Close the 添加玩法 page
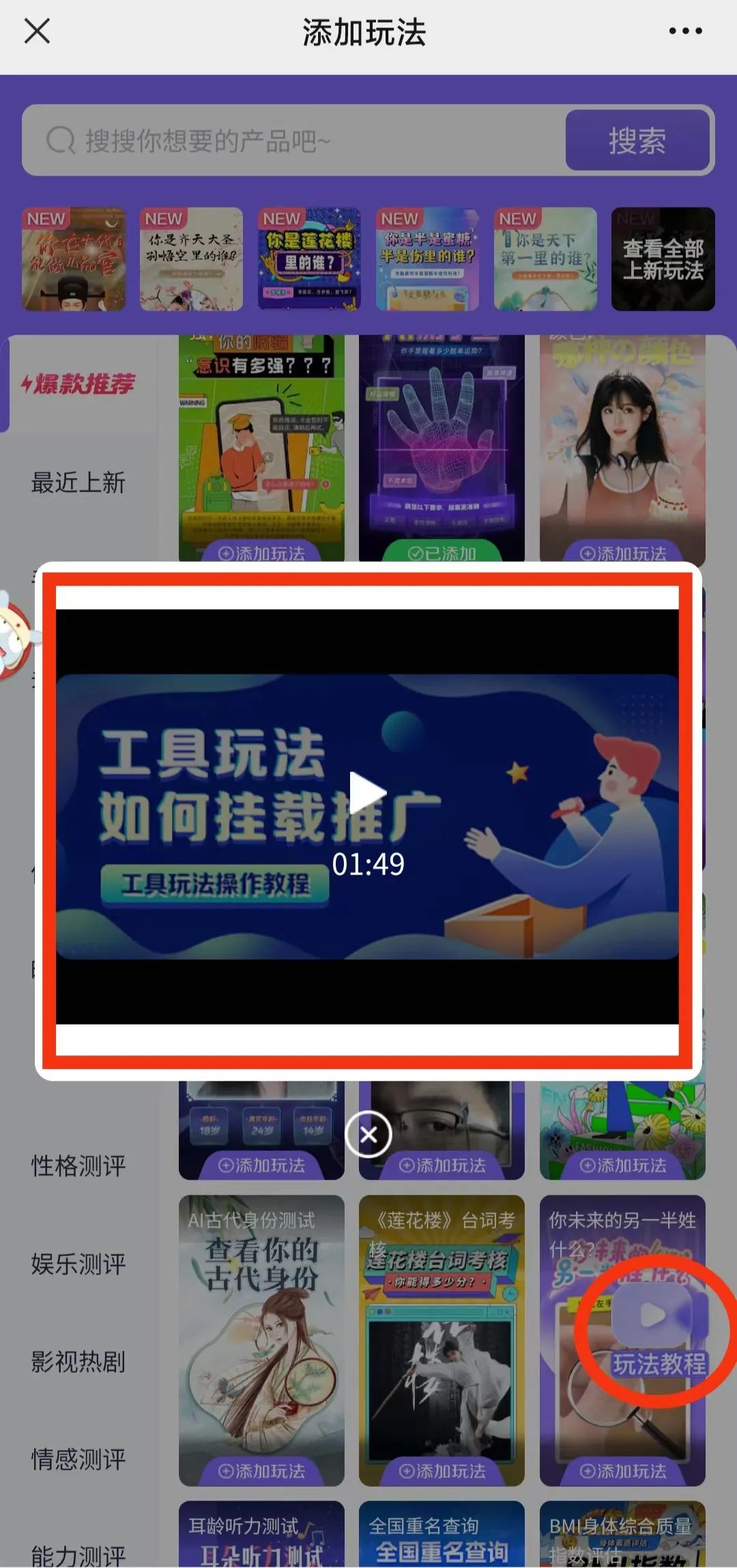 [37, 31]
